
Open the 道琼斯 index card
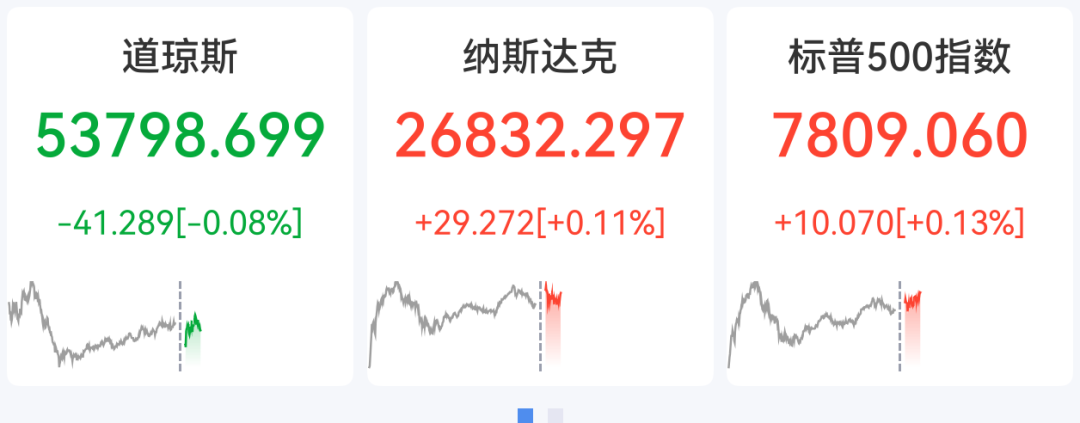tap(180, 196)
